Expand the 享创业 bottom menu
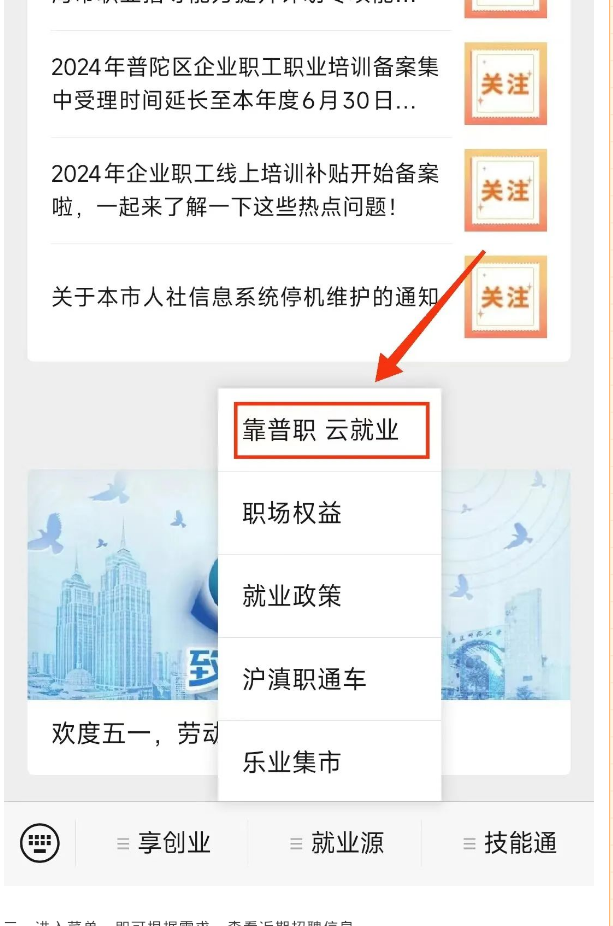The width and height of the screenshot is (613, 926). (x=164, y=843)
